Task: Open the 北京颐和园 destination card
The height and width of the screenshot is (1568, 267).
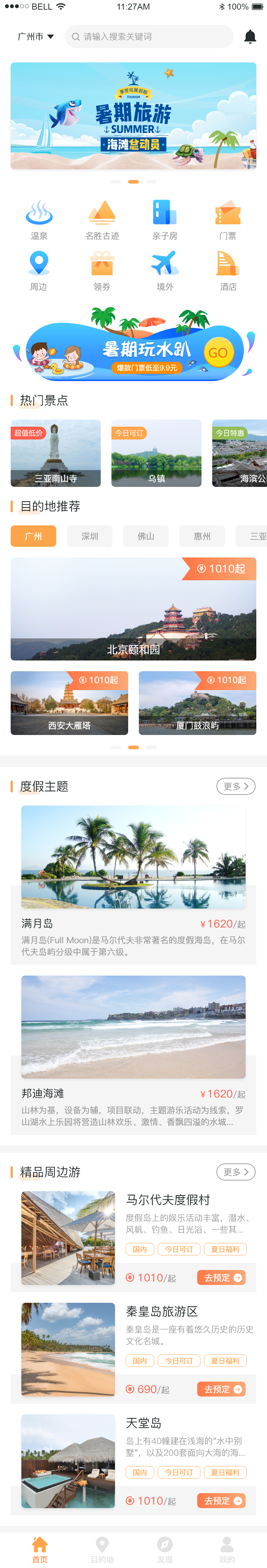Action: (133, 609)
